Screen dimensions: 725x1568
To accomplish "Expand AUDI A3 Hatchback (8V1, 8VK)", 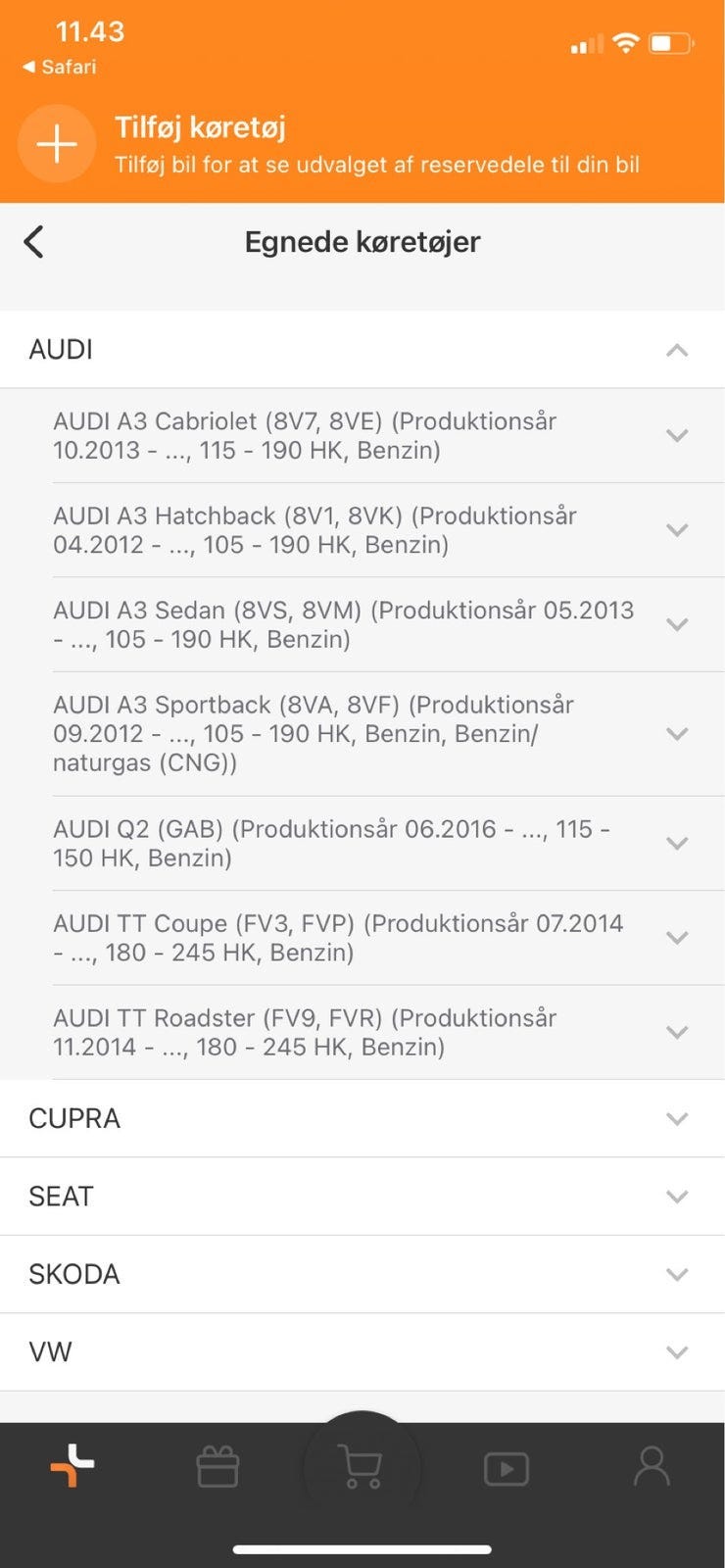I will pyautogui.click(x=676, y=530).
